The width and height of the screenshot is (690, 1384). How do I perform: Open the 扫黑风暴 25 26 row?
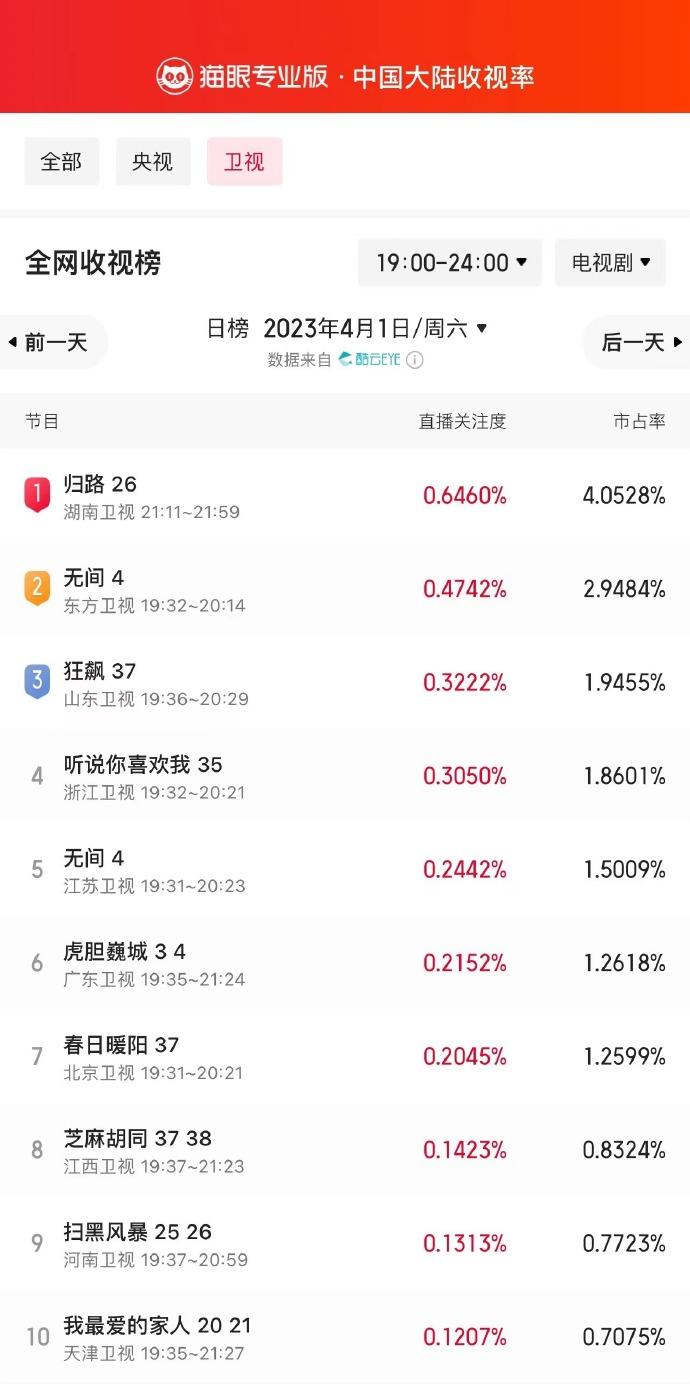click(345, 1244)
